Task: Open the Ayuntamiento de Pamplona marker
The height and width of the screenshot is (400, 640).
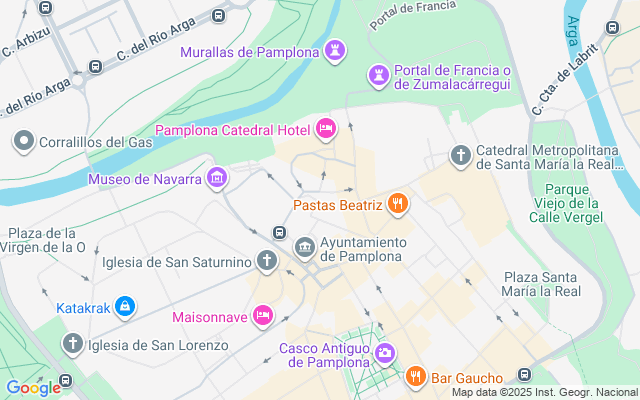Action: click(304, 247)
